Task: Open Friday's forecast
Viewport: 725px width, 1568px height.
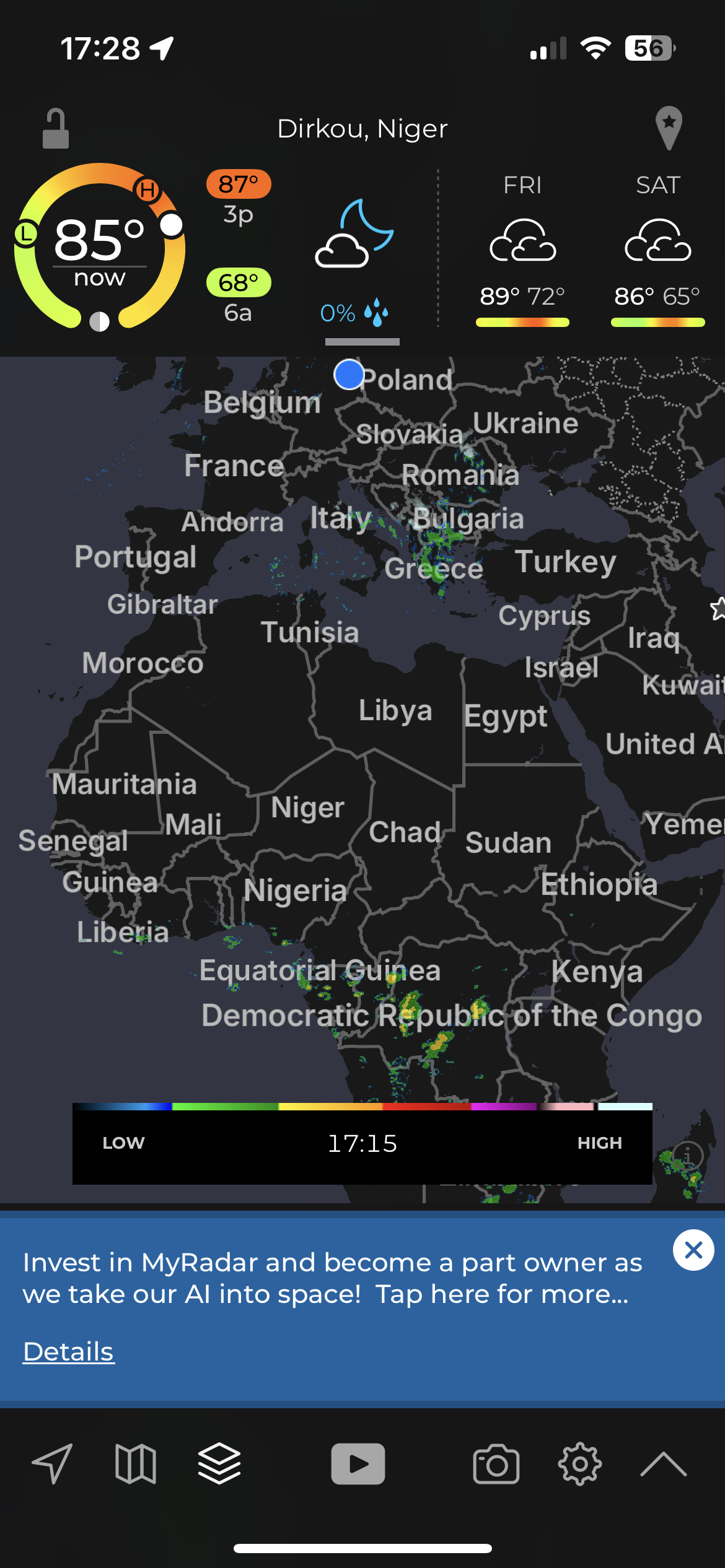Action: [522, 250]
